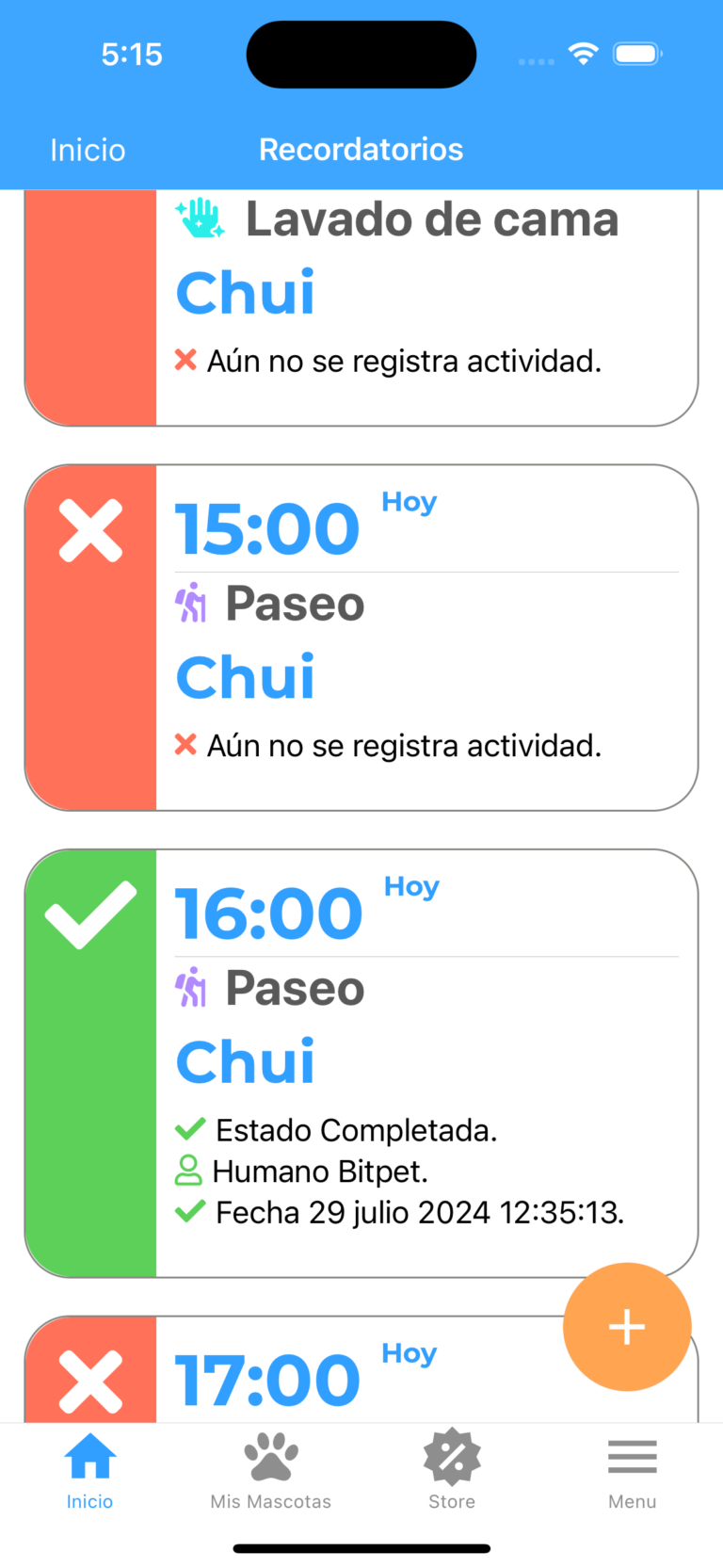Open the Menu tab
The width and height of the screenshot is (723, 1568).
[x=632, y=1471]
